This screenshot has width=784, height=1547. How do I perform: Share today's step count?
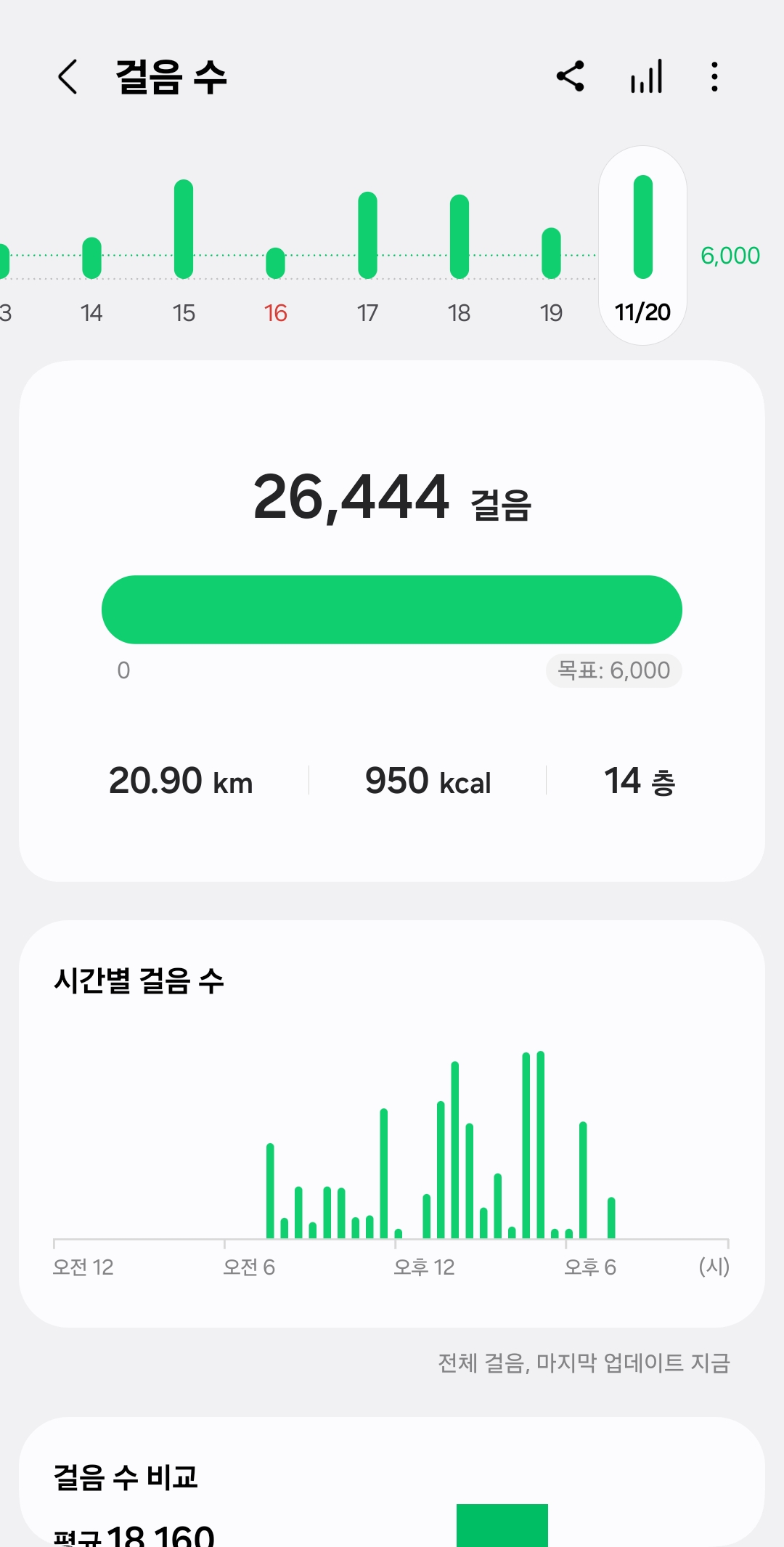pos(571,76)
